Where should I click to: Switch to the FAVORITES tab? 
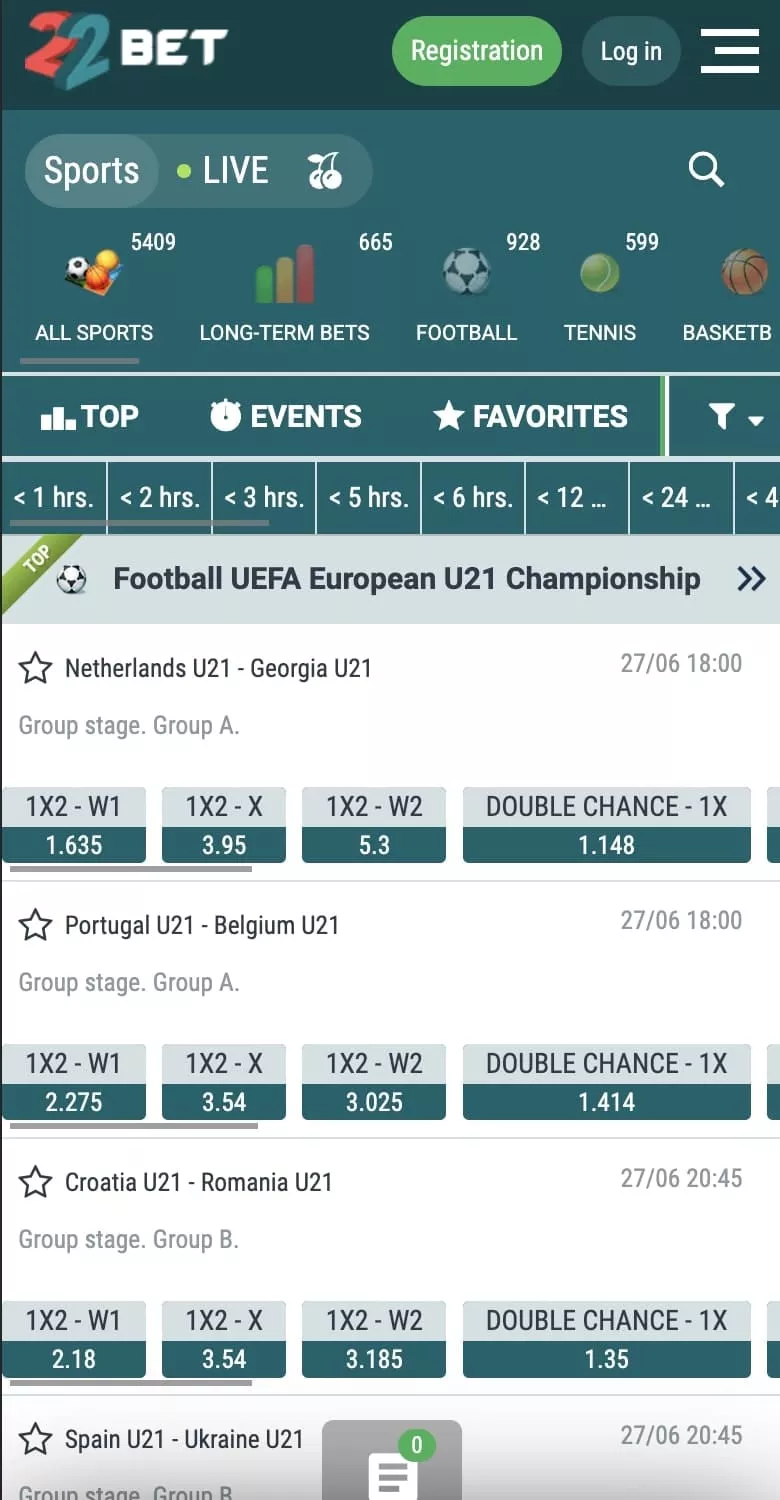point(531,416)
